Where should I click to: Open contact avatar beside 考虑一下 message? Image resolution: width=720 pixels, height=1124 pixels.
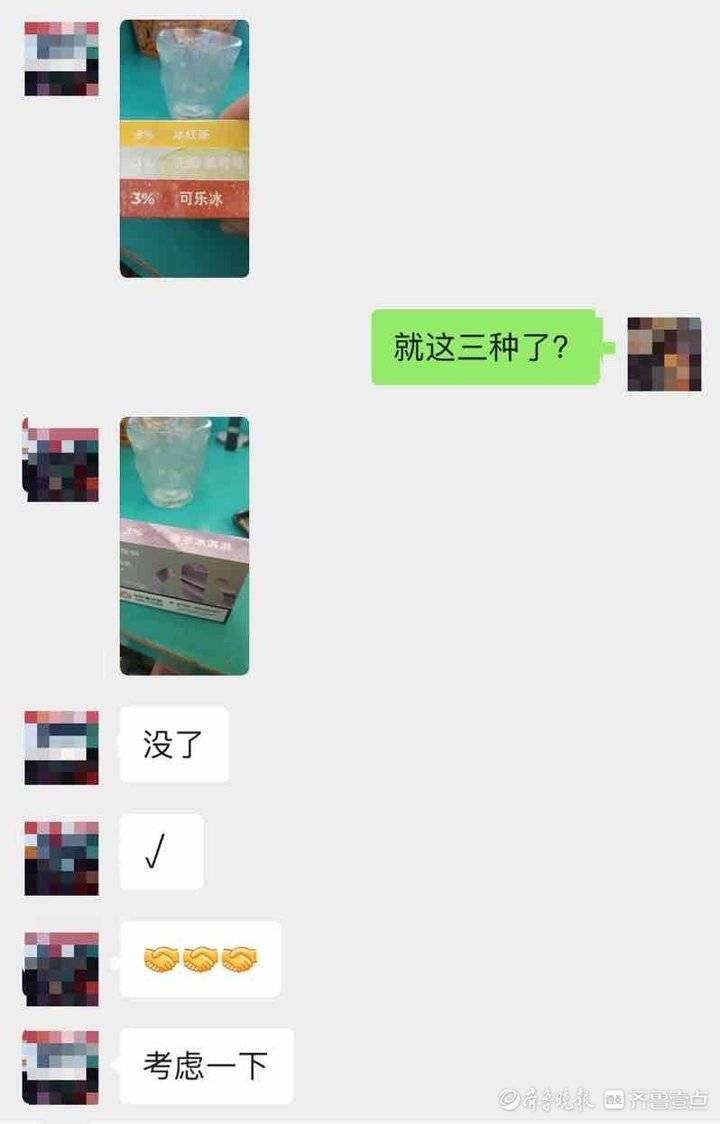pyautogui.click(x=61, y=1066)
